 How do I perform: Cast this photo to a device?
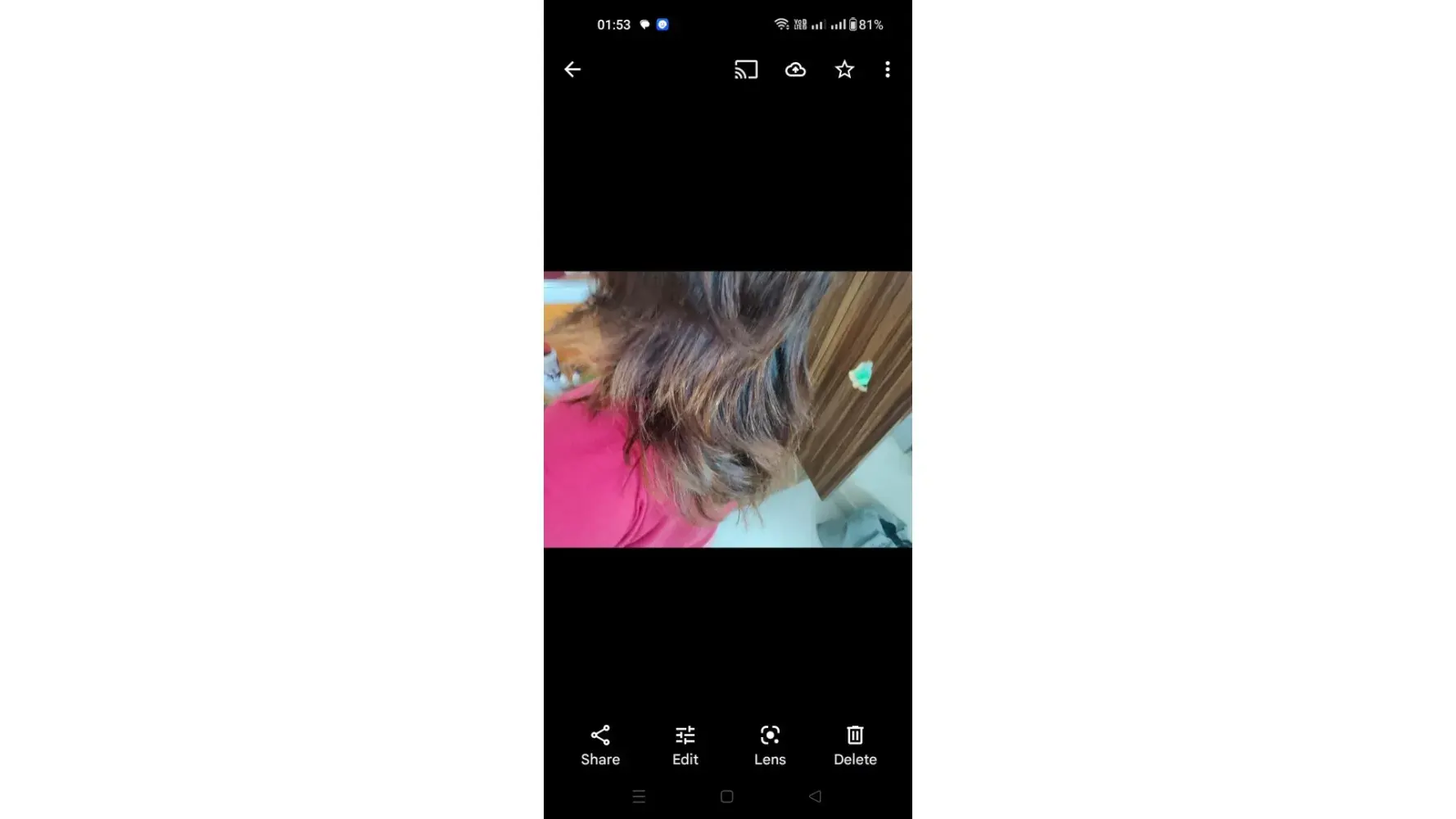point(746,70)
